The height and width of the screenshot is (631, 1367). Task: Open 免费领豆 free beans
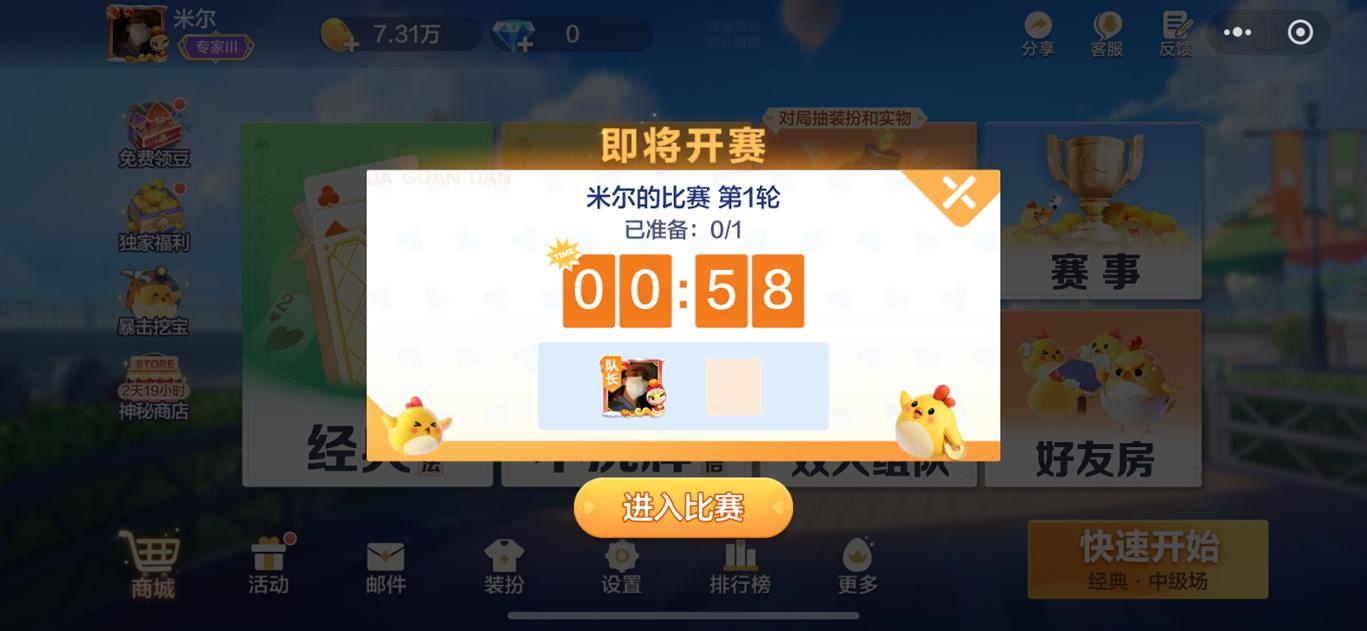[x=154, y=135]
